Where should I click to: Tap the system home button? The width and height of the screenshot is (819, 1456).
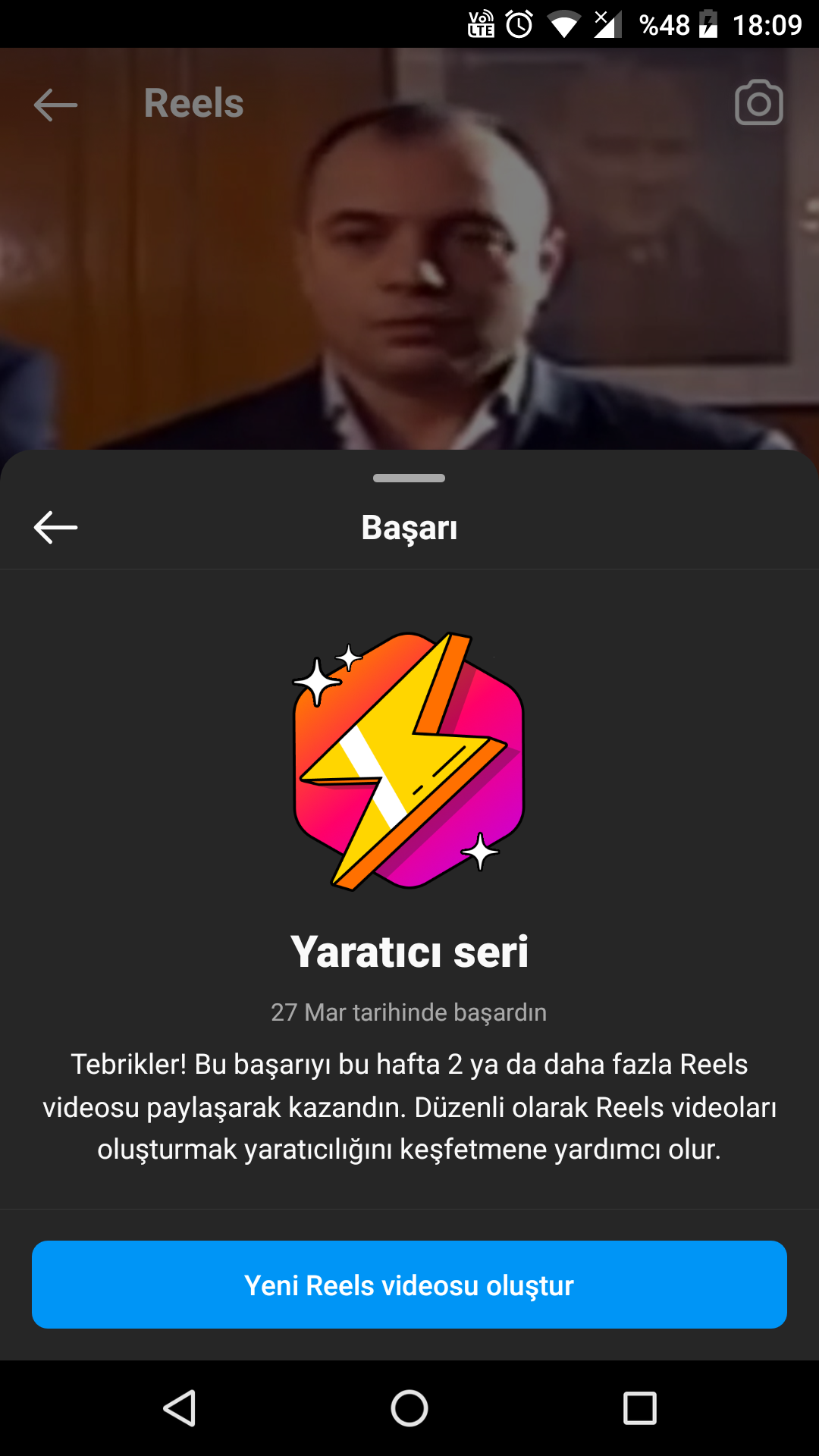click(x=409, y=1409)
